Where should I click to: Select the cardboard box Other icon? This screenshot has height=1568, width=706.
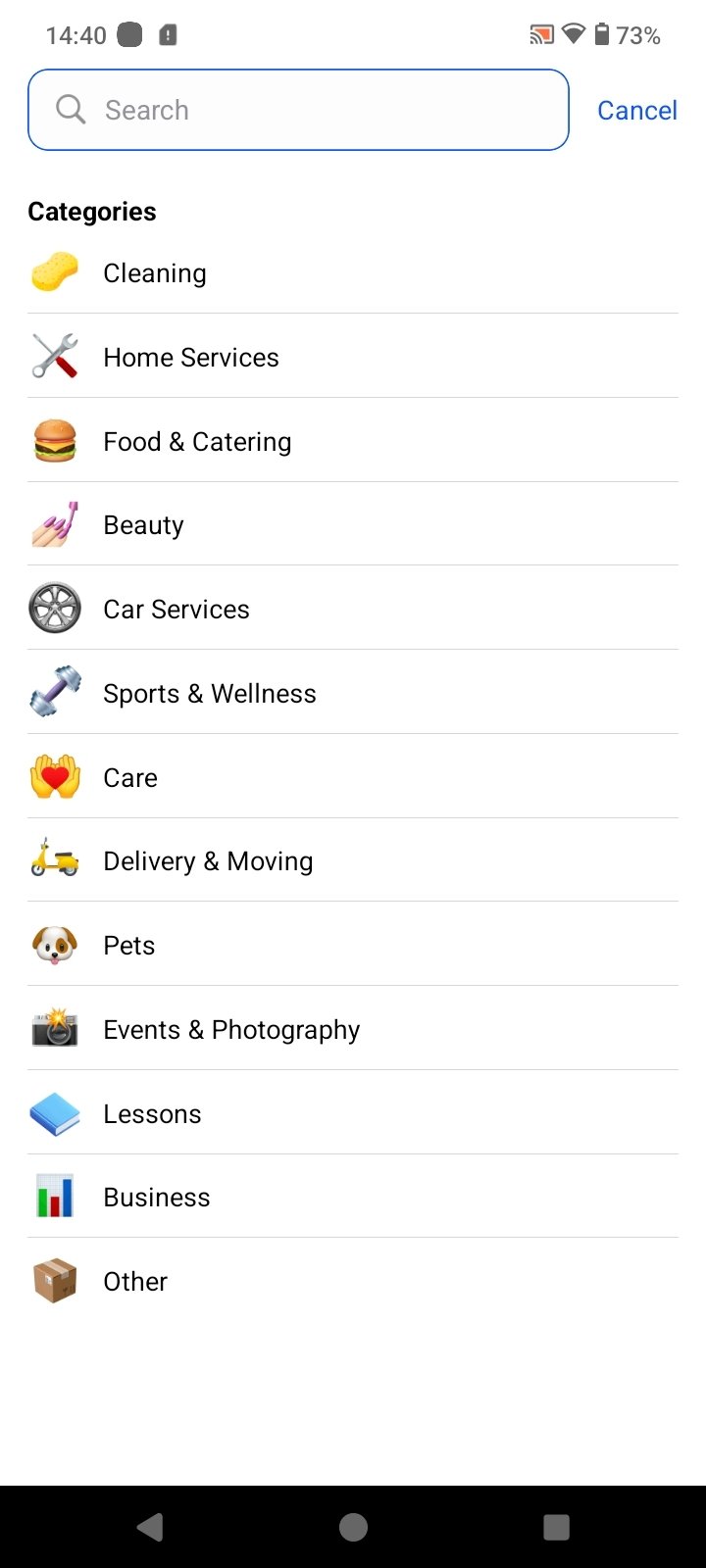[x=55, y=1281]
